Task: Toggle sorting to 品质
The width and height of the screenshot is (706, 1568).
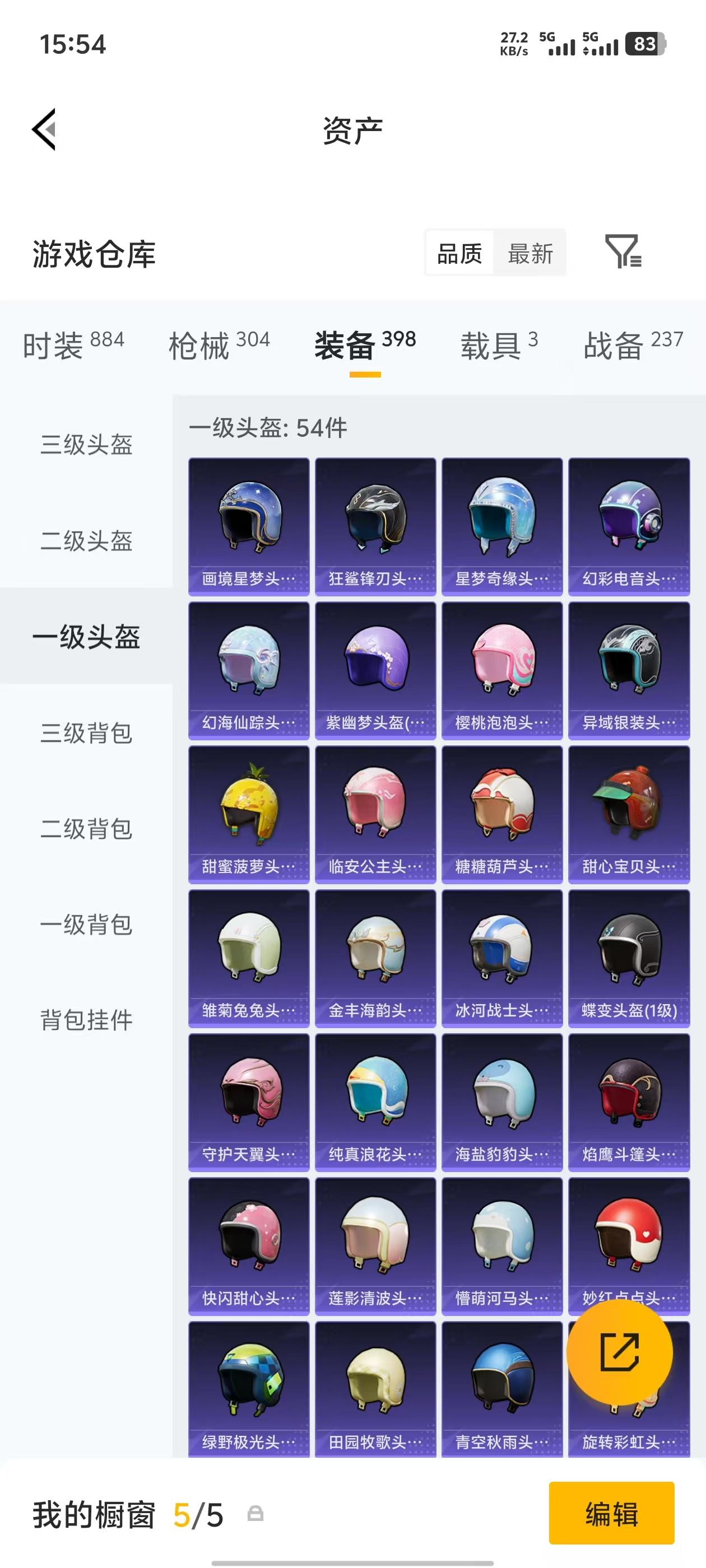Action: pos(459,254)
